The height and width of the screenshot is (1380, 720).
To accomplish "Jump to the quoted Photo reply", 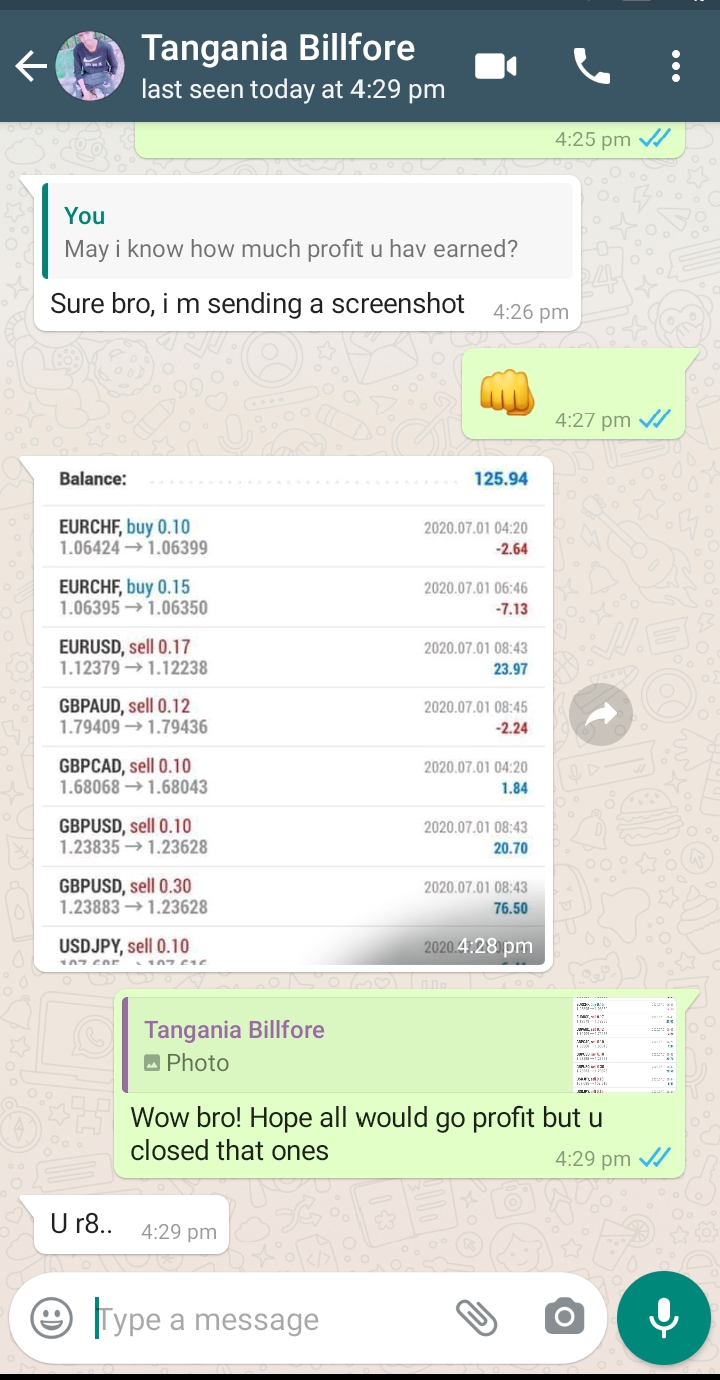I will pos(400,1044).
